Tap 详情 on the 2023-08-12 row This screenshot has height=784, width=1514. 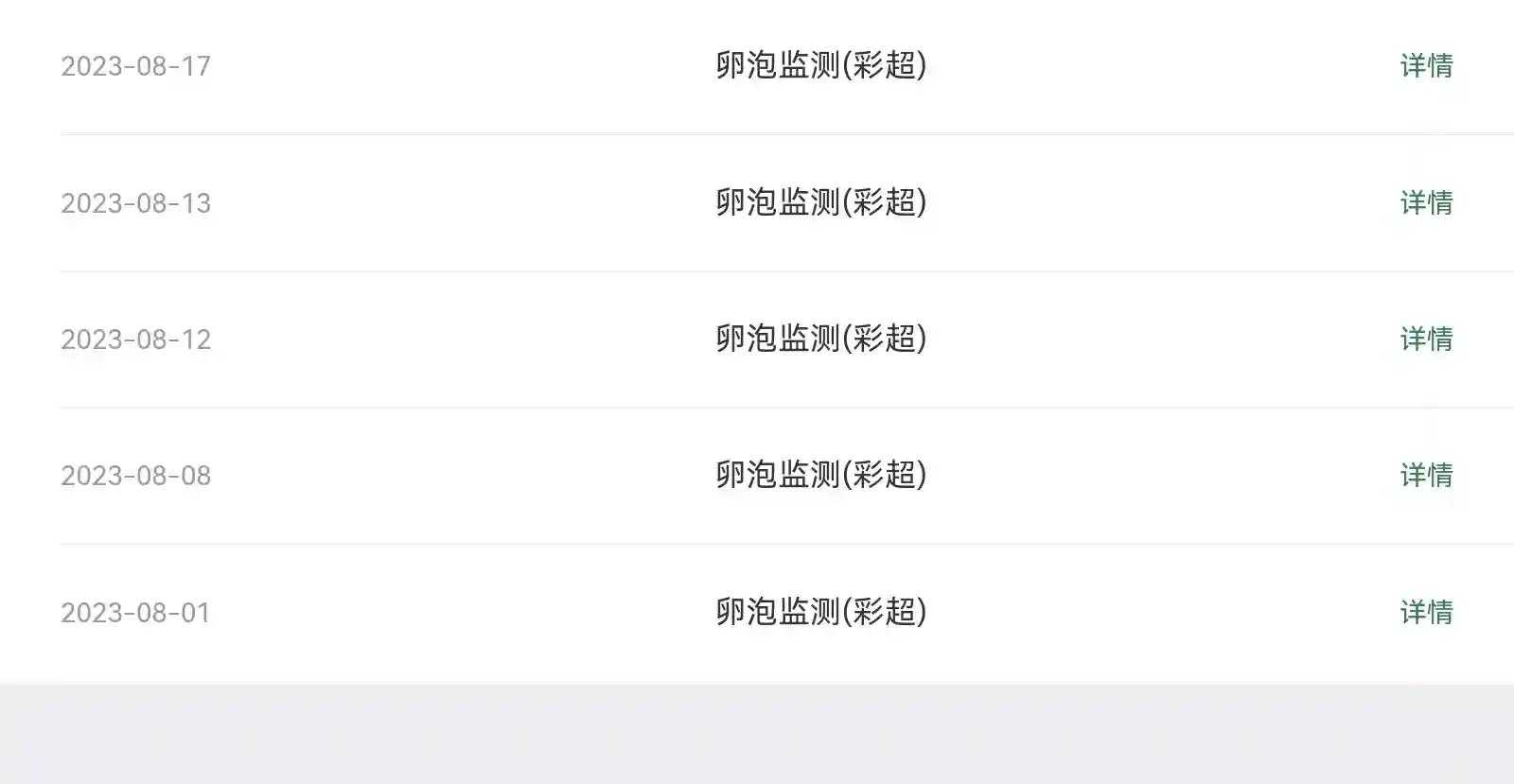(1426, 339)
